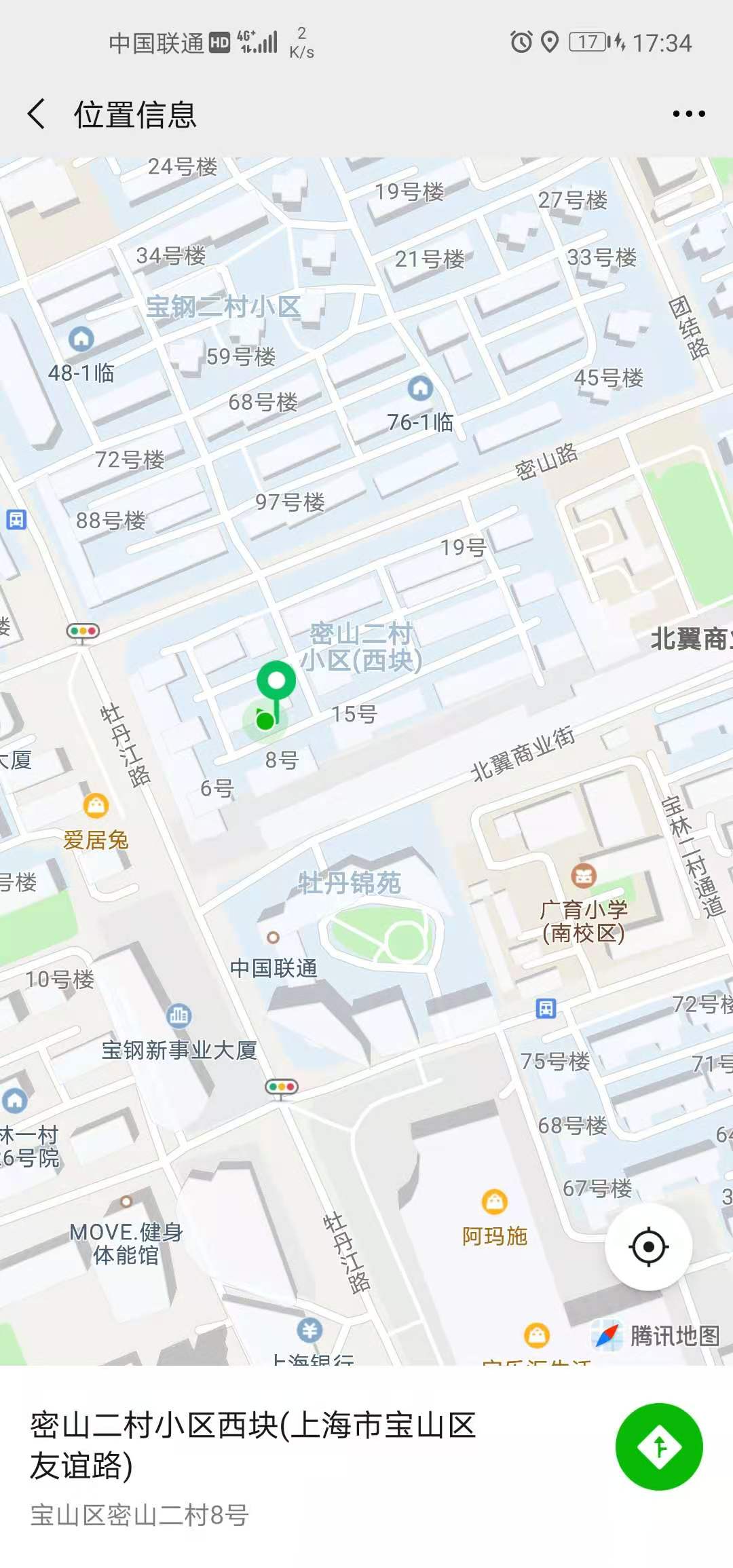Recenter the map on my current location
This screenshot has width=733, height=1568.
point(648,1247)
